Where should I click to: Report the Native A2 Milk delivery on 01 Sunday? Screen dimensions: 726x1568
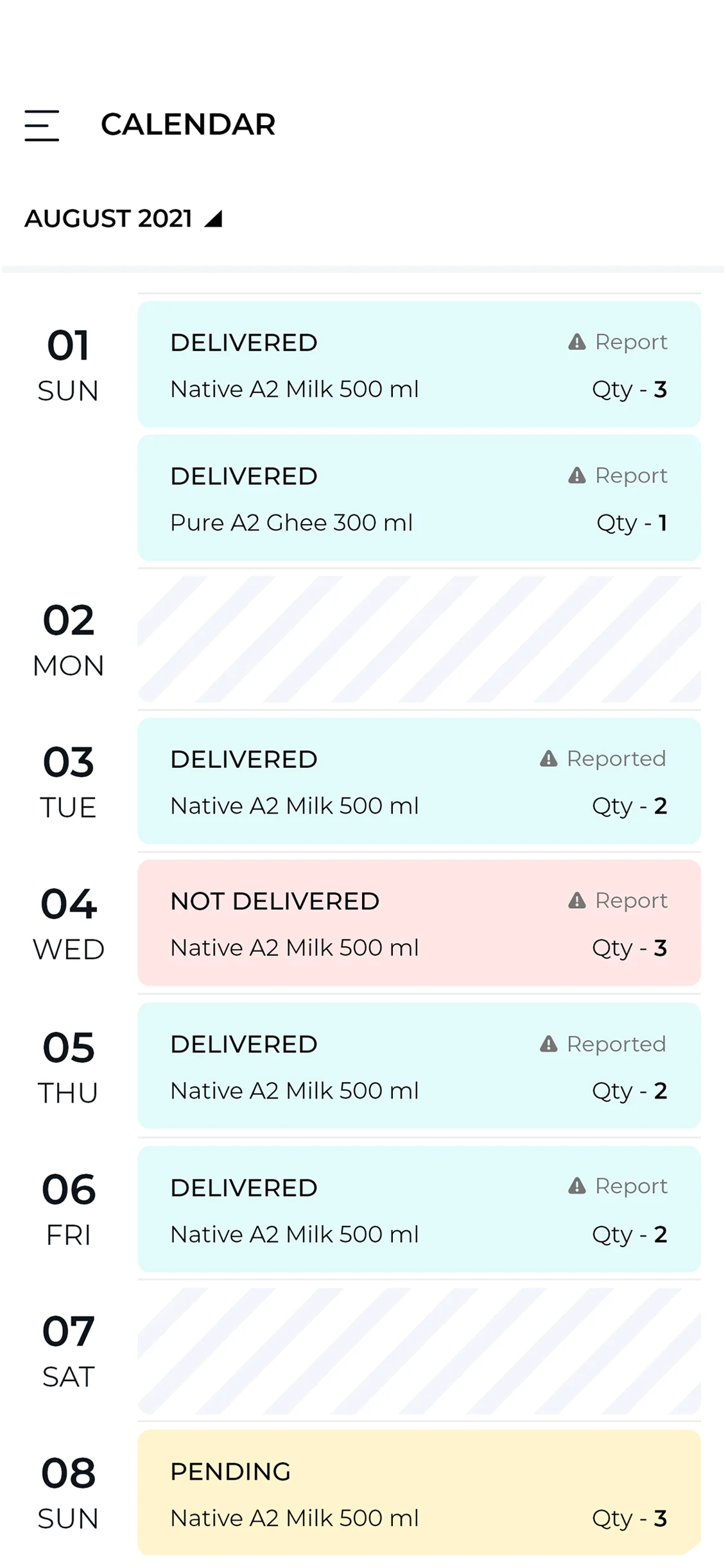click(618, 342)
